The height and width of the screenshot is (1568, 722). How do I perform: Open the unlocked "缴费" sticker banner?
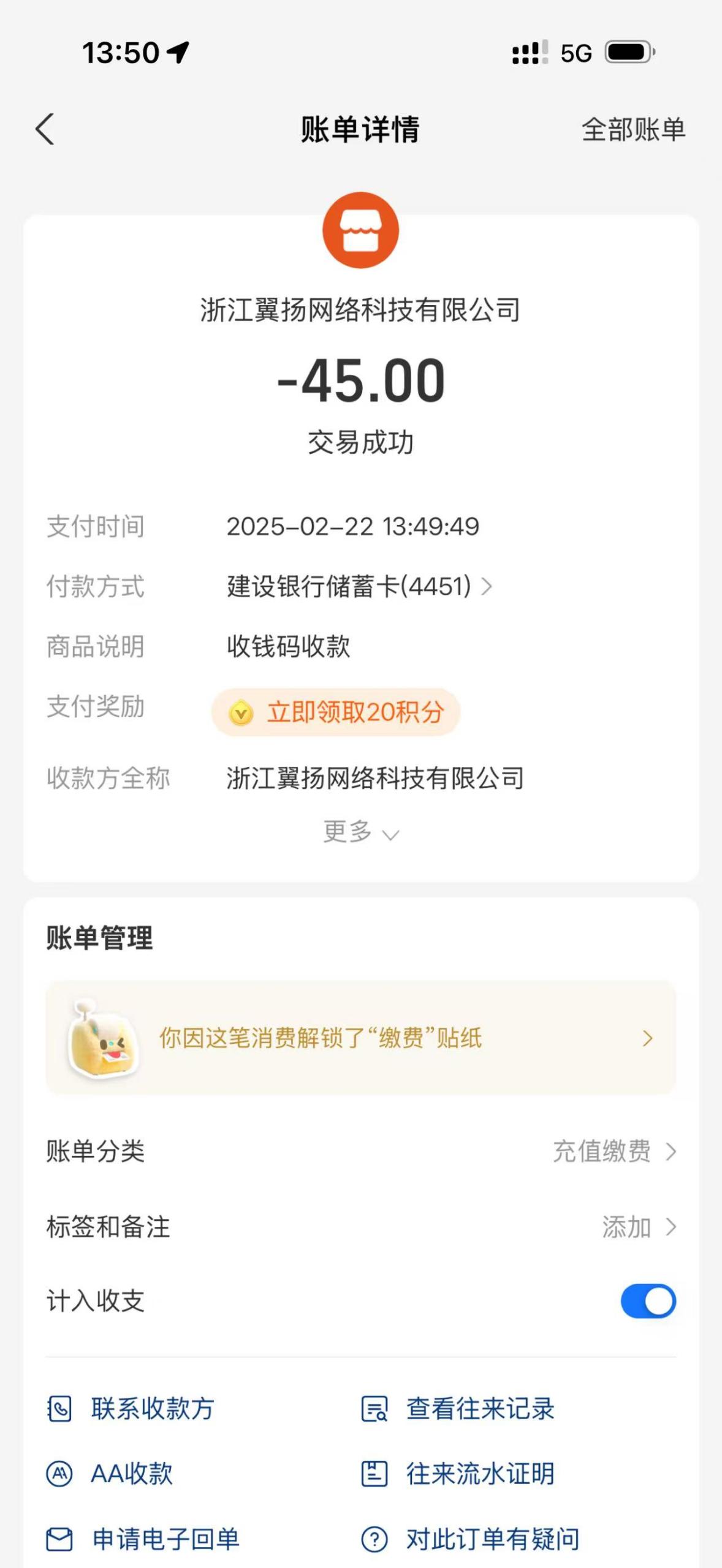(360, 1038)
